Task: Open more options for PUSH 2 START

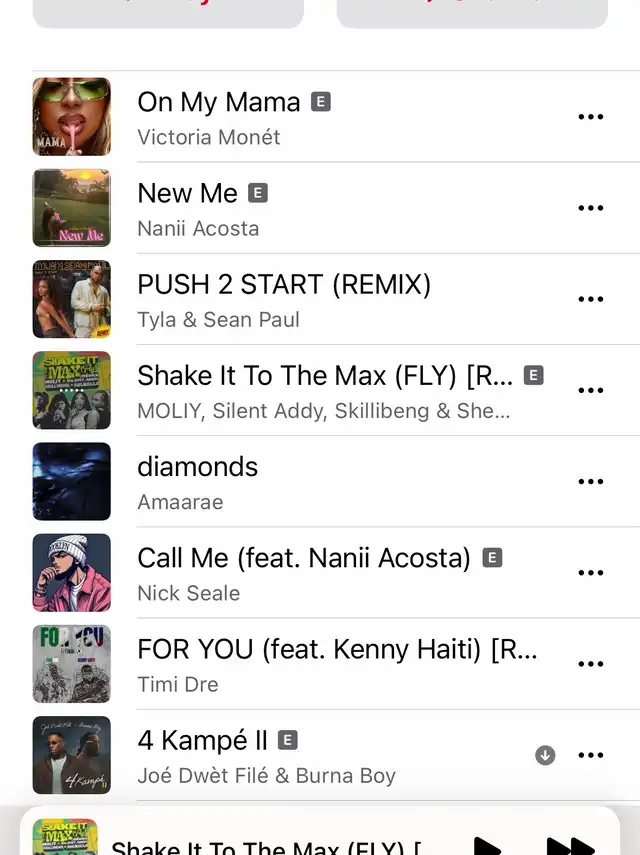Action: 591,299
